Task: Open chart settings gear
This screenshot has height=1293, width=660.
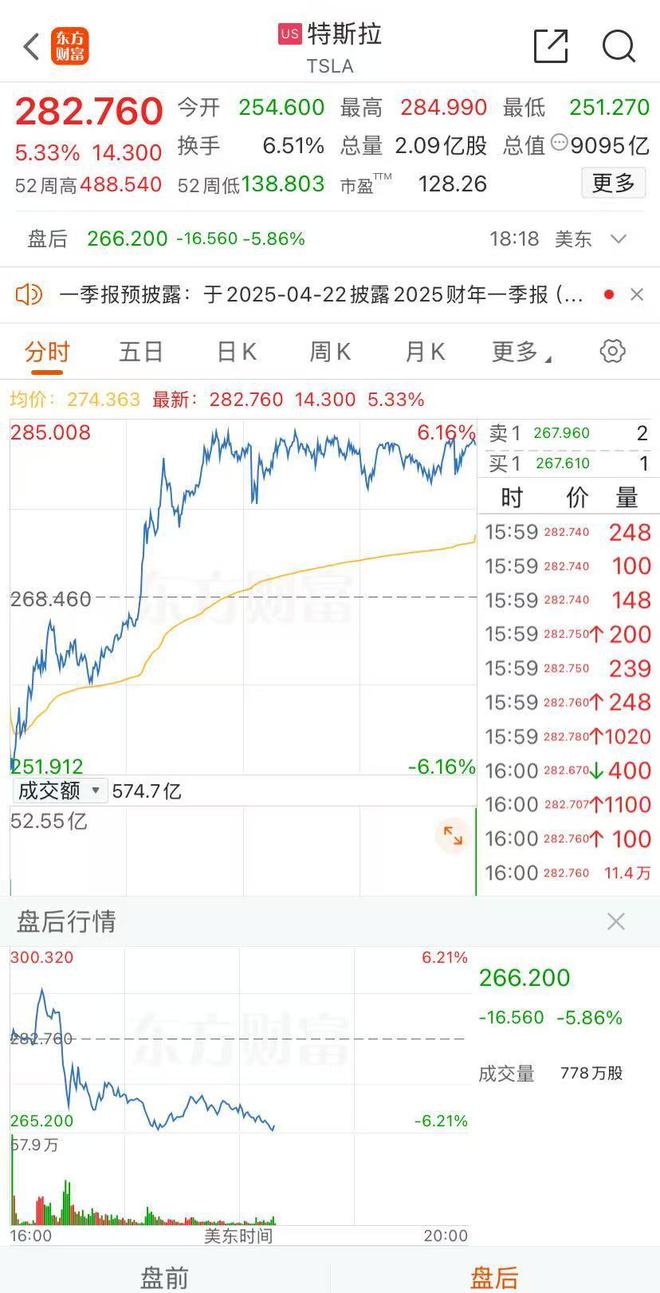Action: [x=612, y=351]
